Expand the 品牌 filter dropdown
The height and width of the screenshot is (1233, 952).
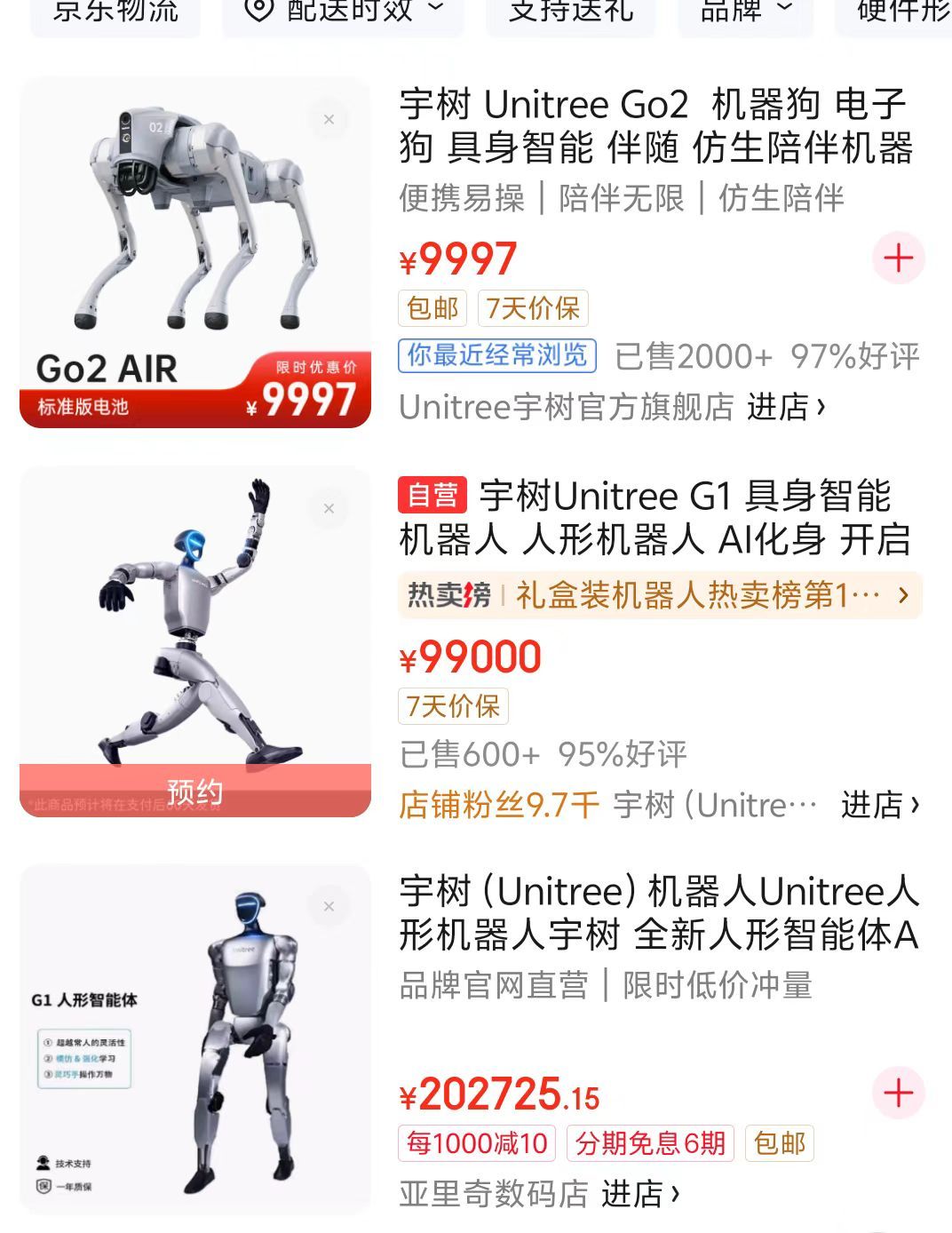746,12
